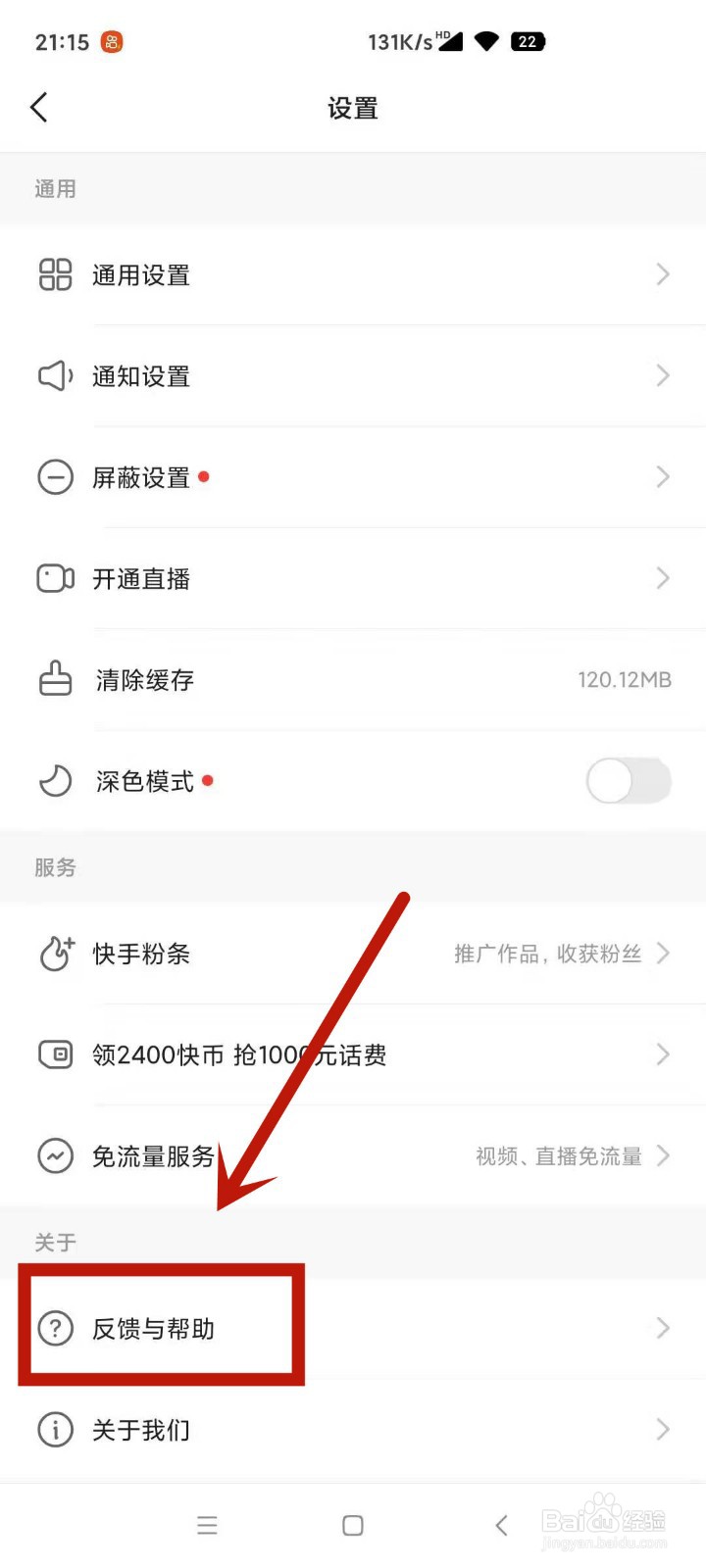706x1568 pixels.
Task: Tap the 通知设置 speaker icon
Action: [x=55, y=375]
